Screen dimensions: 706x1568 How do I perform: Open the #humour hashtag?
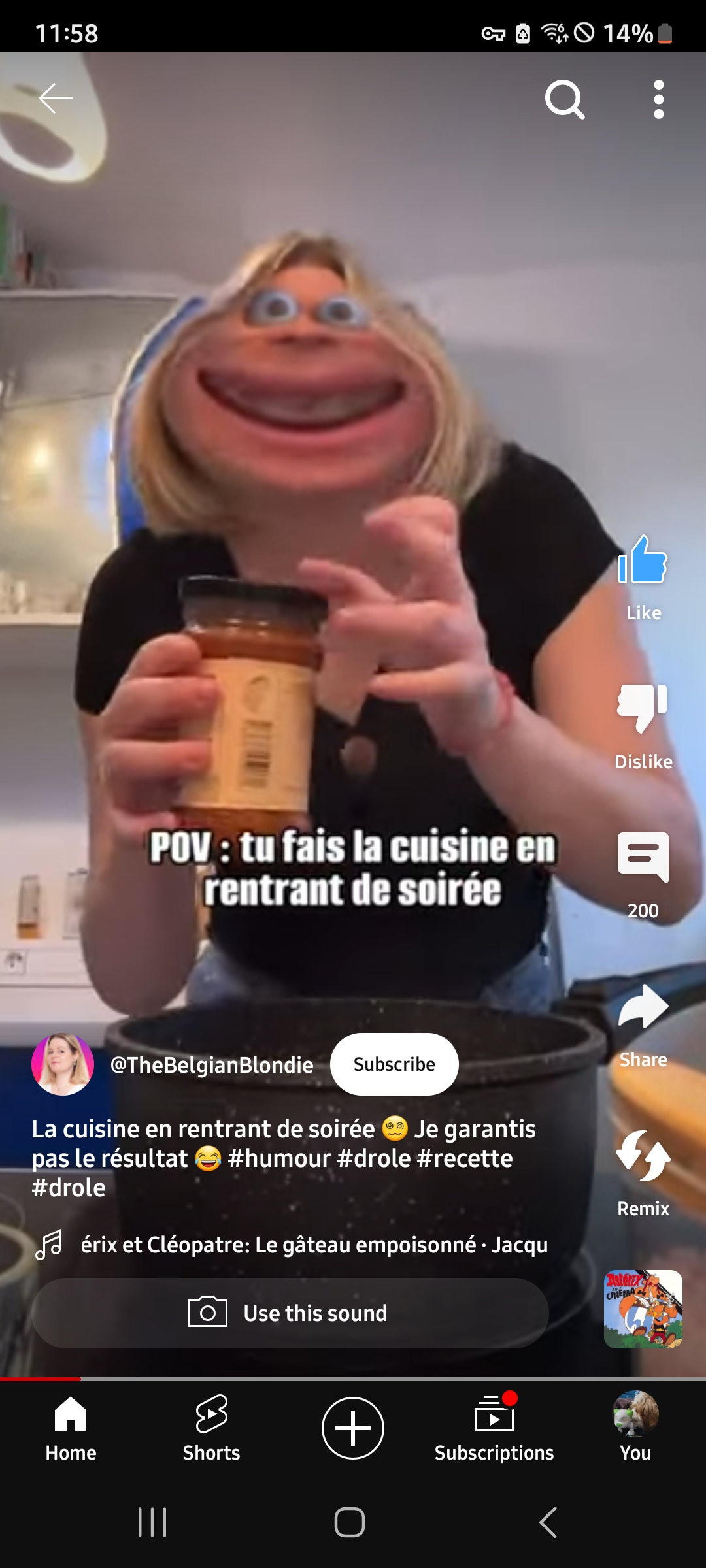[278, 1158]
